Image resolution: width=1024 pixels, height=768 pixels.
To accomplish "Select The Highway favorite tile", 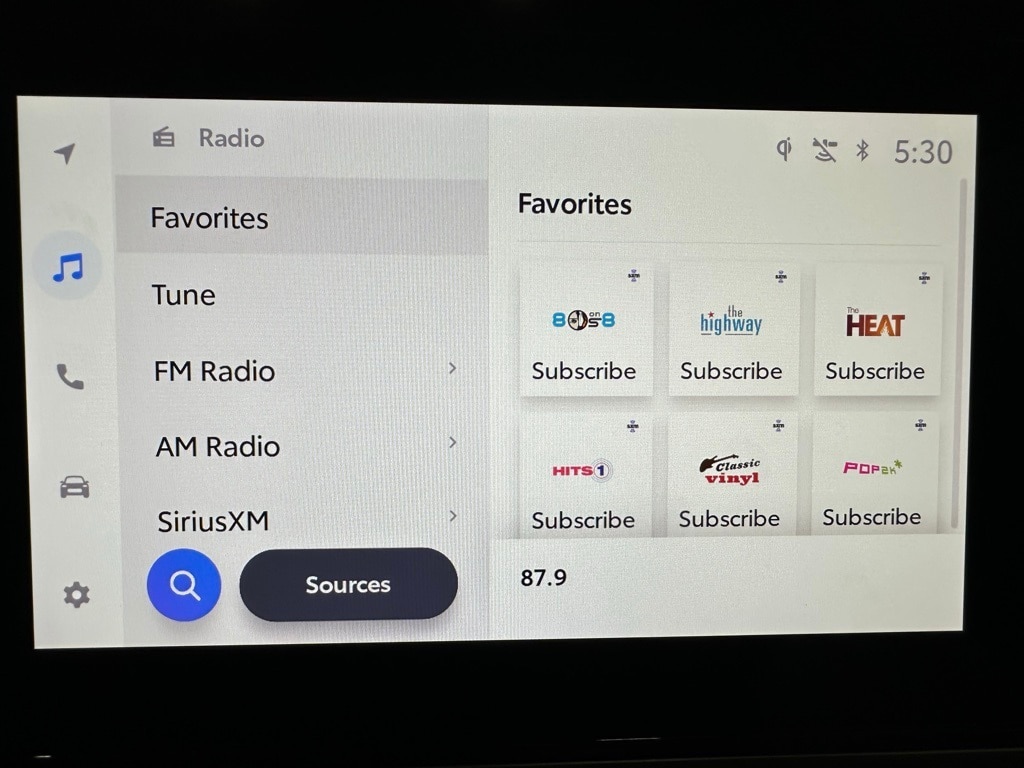I will pos(732,330).
